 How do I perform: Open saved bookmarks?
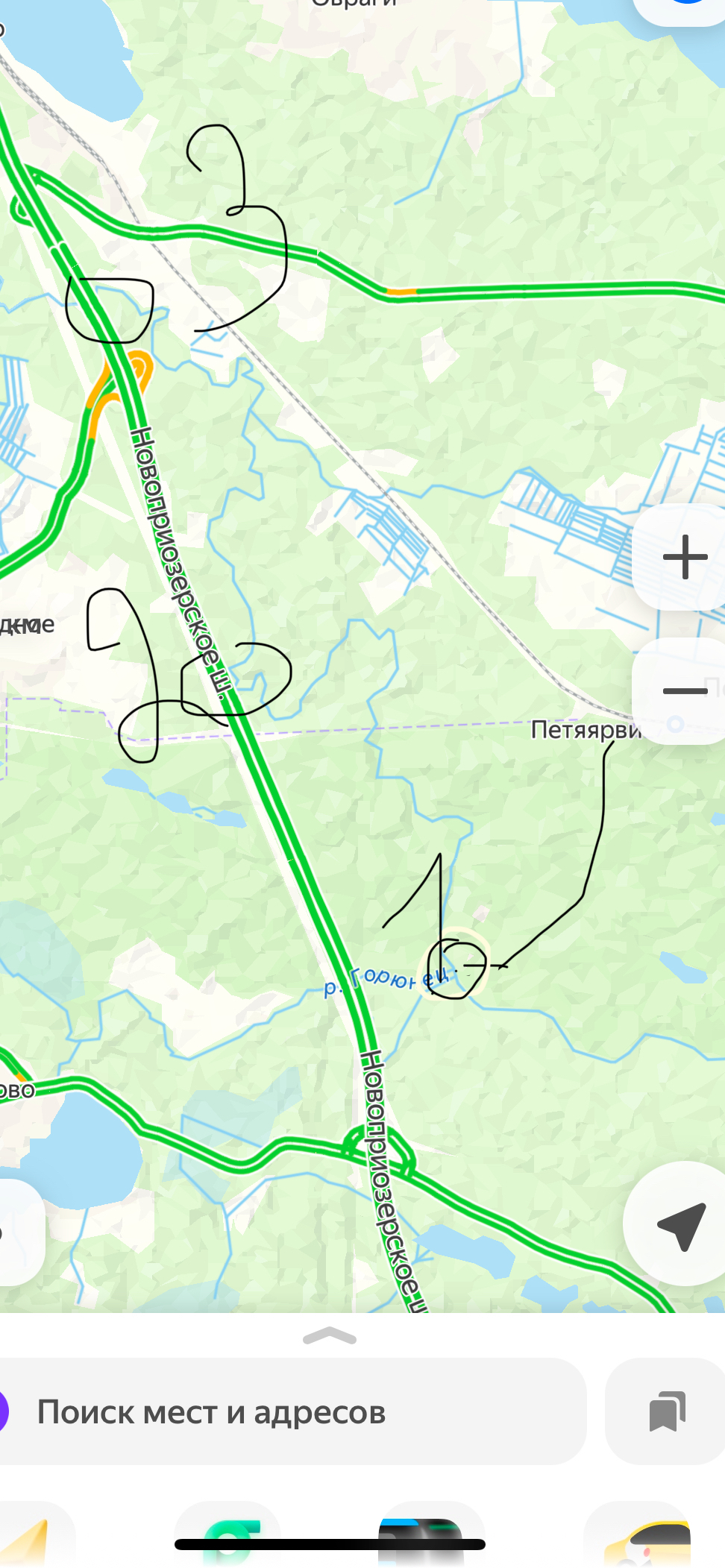[666, 1411]
